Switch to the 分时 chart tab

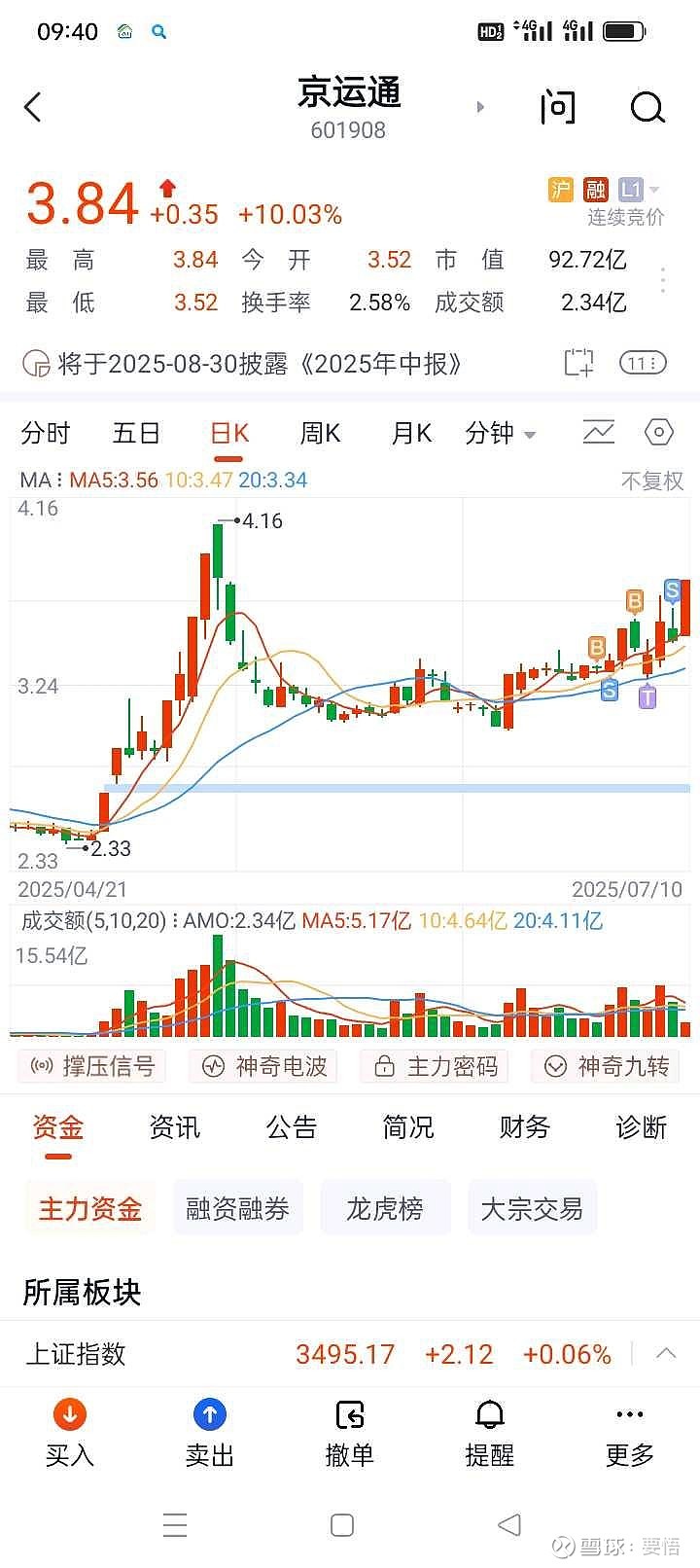[x=46, y=433]
